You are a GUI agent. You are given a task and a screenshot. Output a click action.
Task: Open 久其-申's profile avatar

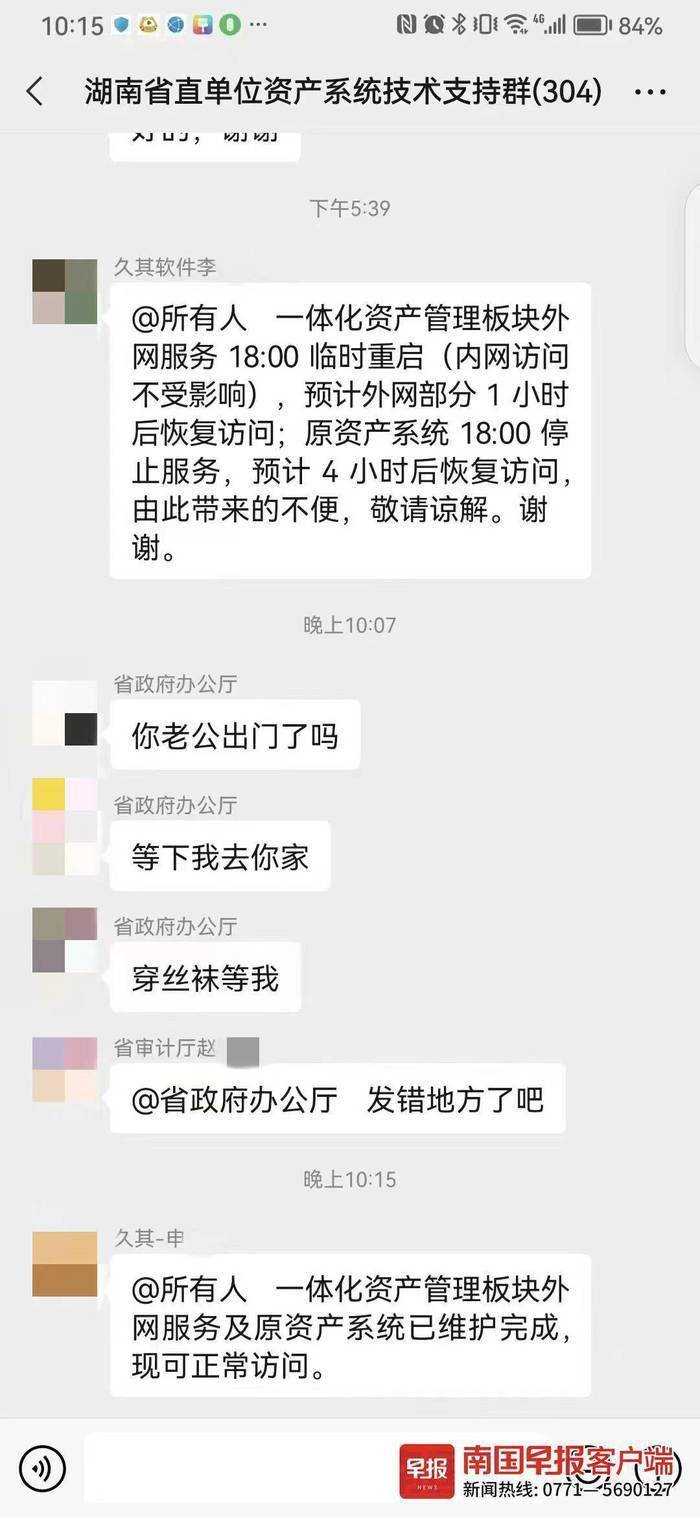pos(65,1264)
